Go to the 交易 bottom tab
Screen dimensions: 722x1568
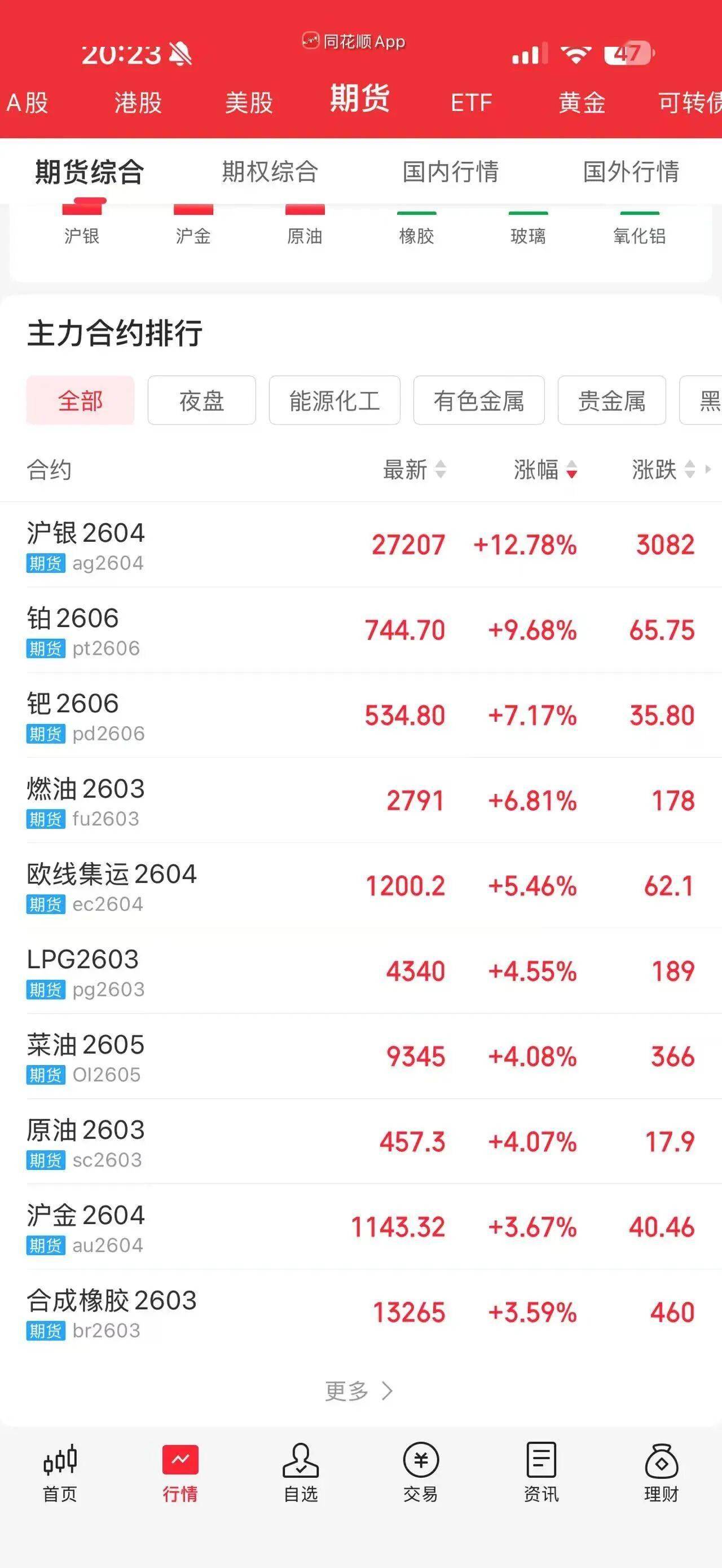(x=421, y=1472)
